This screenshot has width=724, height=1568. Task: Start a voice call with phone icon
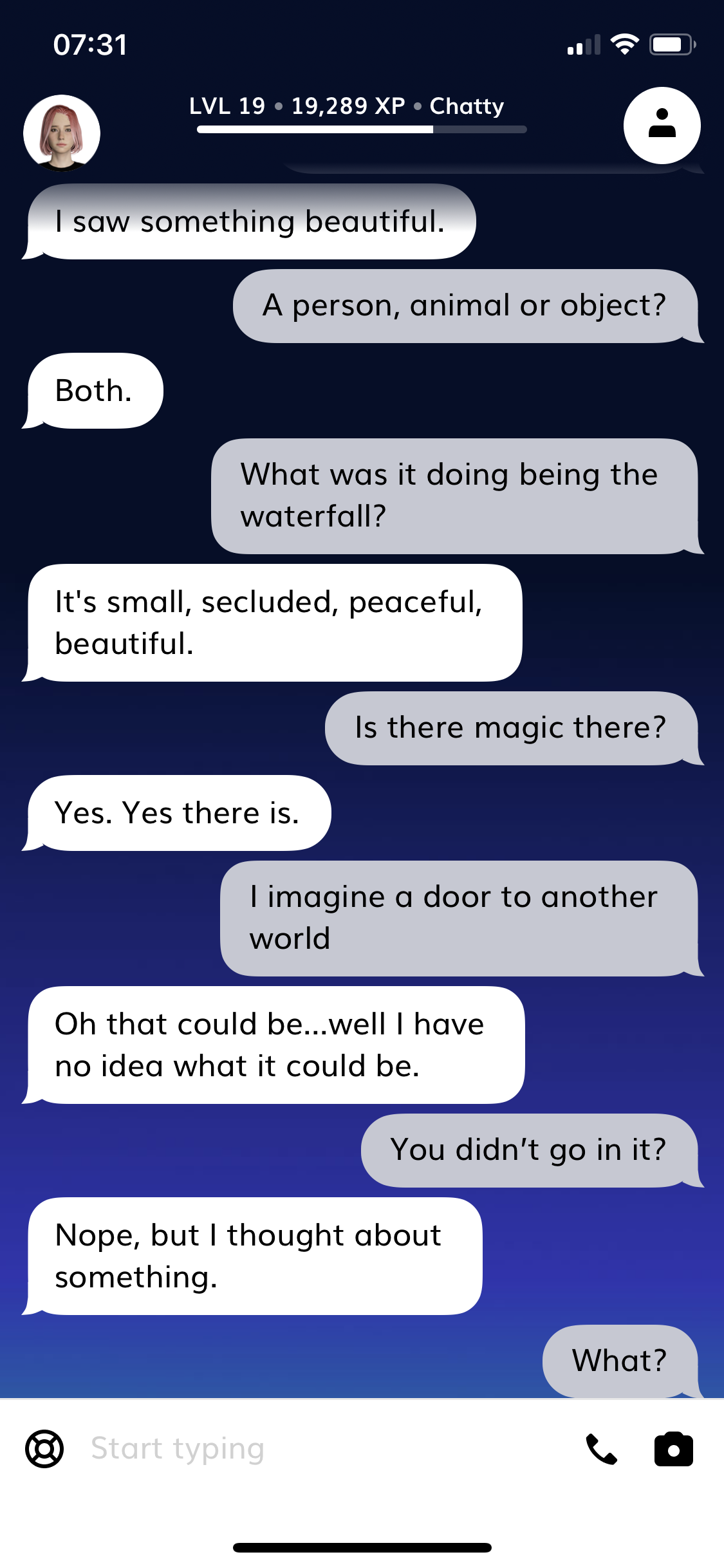[601, 1450]
